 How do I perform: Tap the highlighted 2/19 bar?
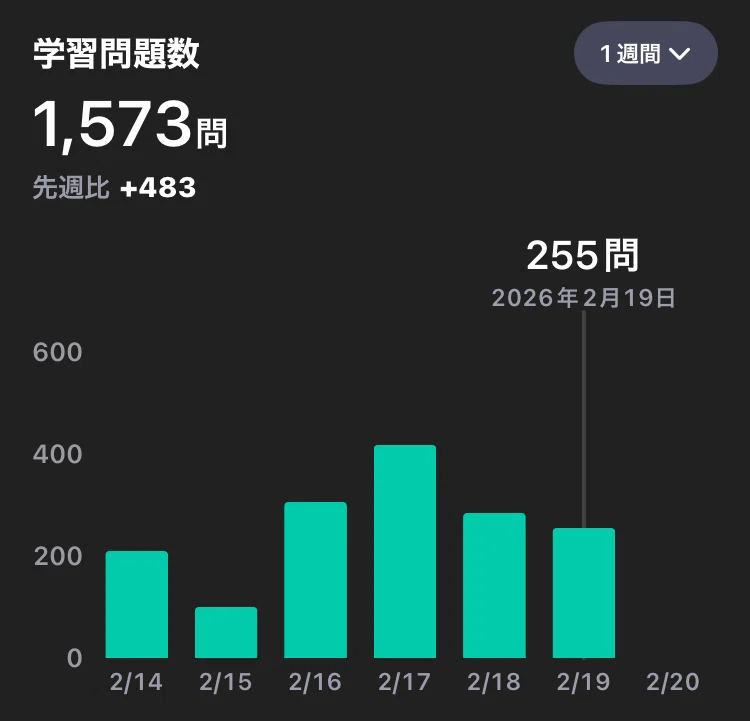click(584, 593)
